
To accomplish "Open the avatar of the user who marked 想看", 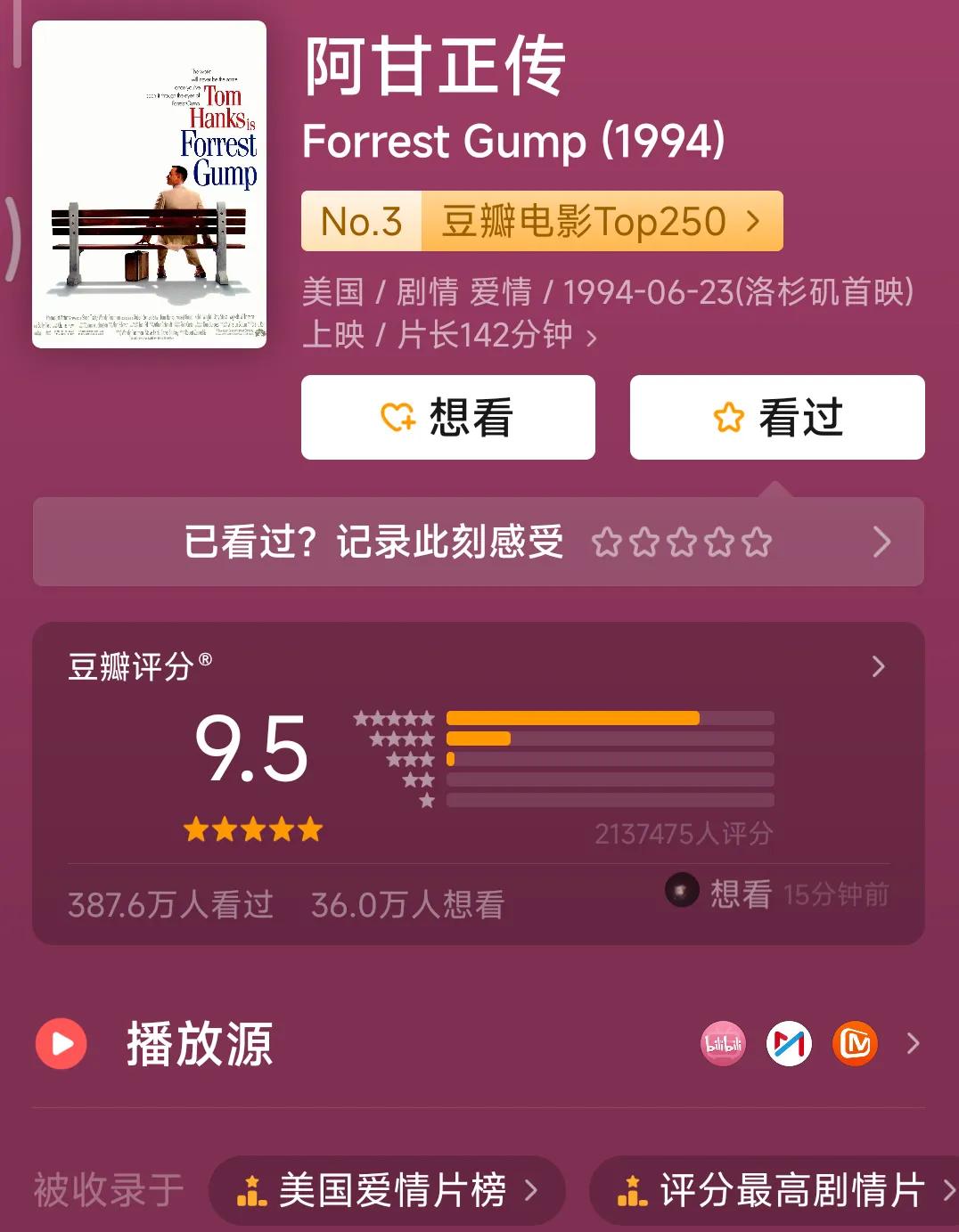I will click(x=682, y=893).
